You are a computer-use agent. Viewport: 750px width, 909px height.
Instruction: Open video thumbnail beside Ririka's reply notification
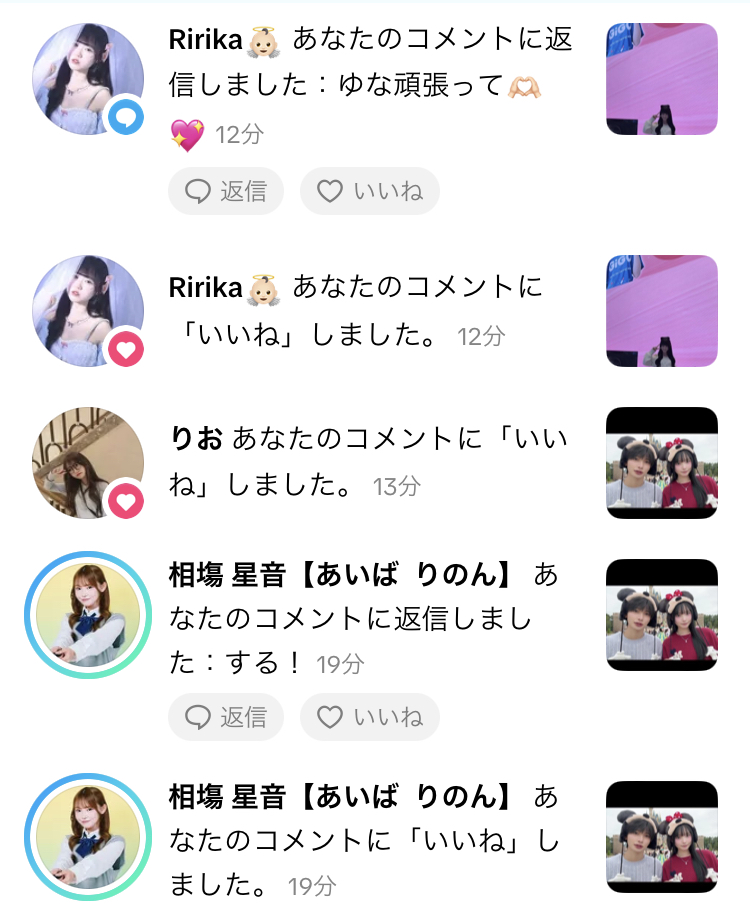pyautogui.click(x=662, y=79)
